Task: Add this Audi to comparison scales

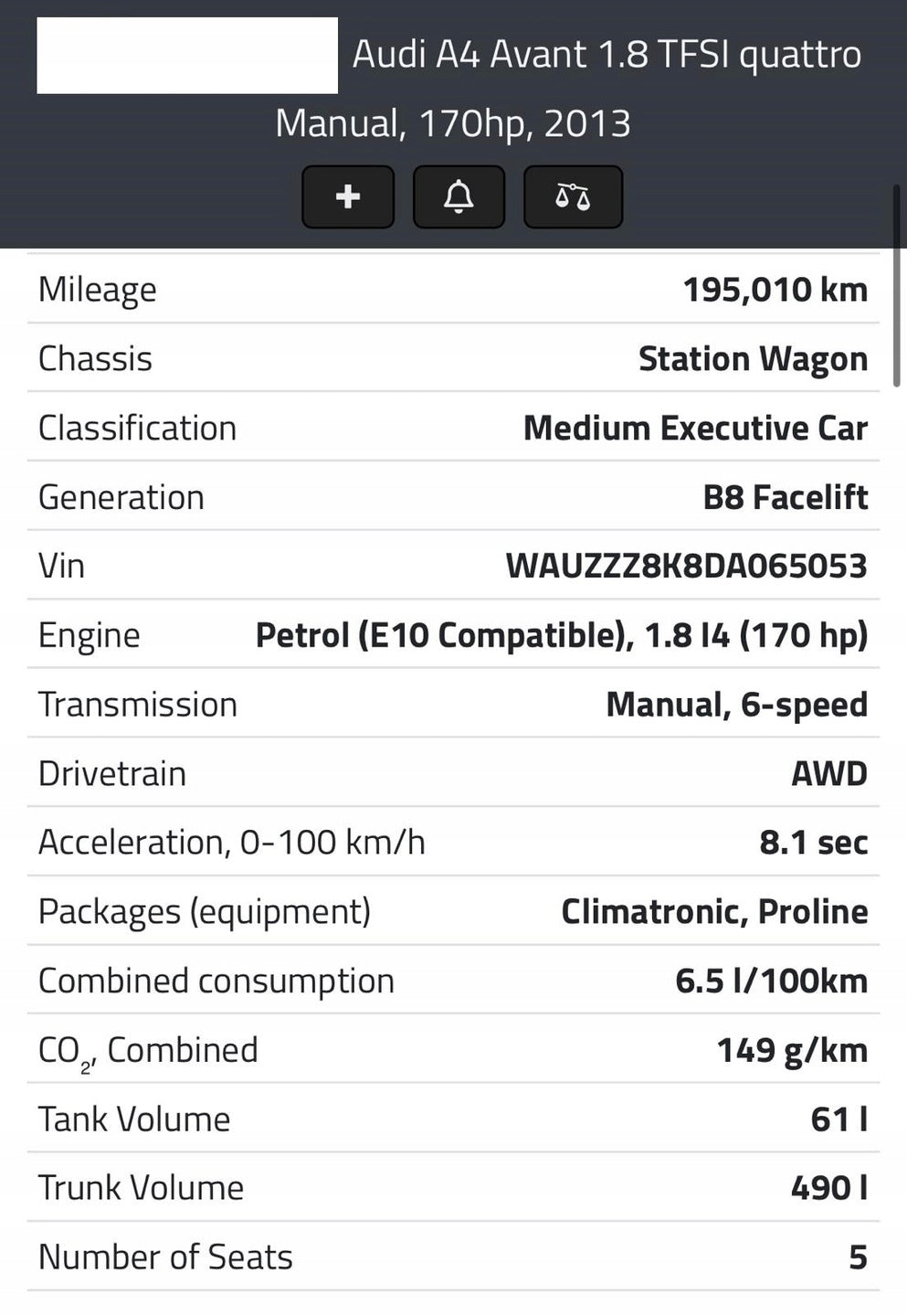Action: pyautogui.click(x=573, y=196)
